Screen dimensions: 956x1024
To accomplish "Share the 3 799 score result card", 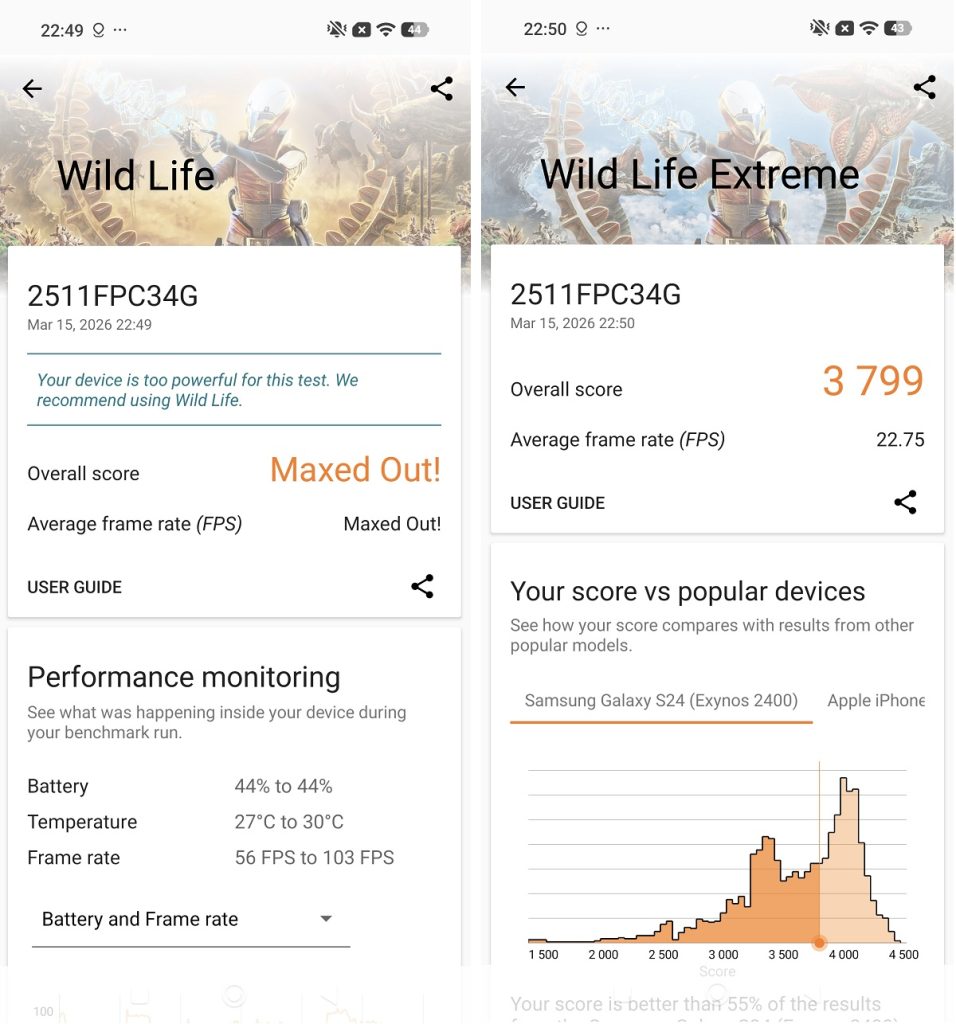I will coord(905,502).
